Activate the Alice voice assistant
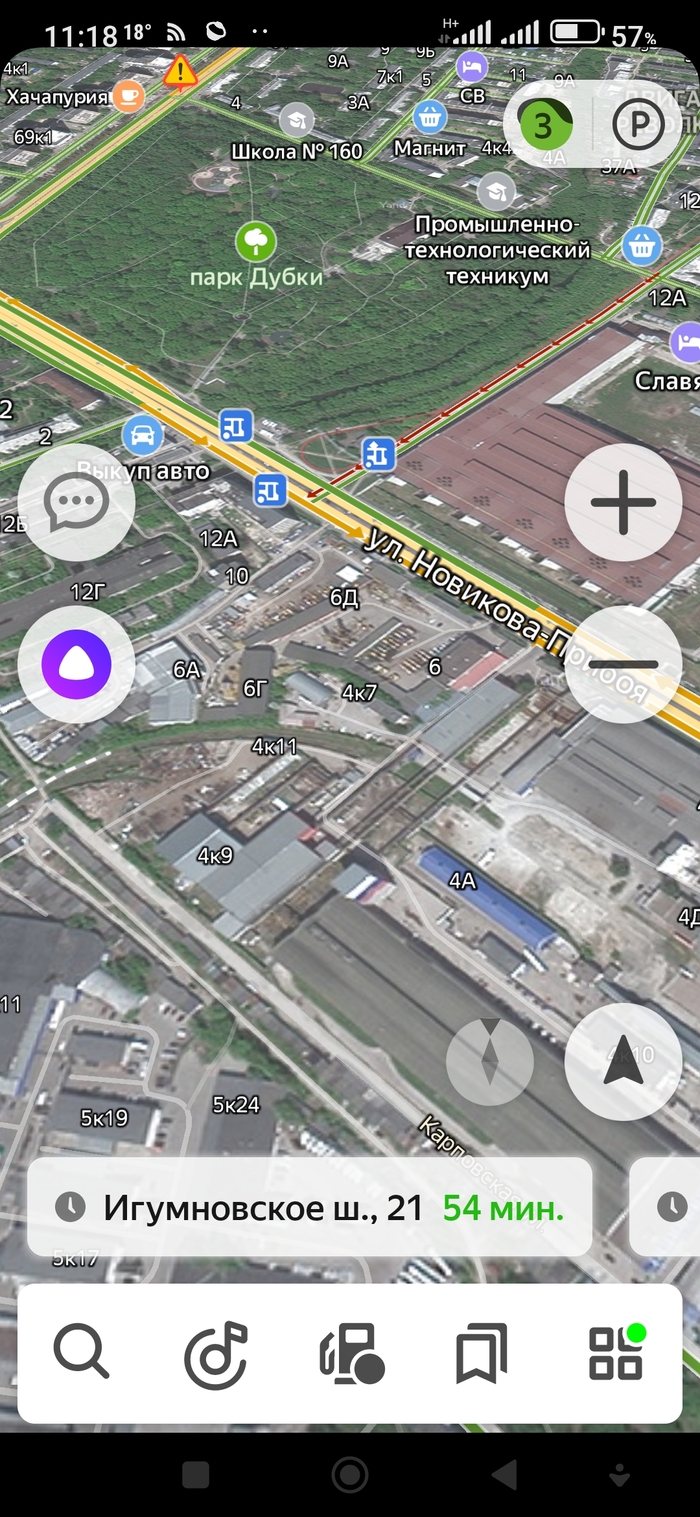 click(x=76, y=664)
